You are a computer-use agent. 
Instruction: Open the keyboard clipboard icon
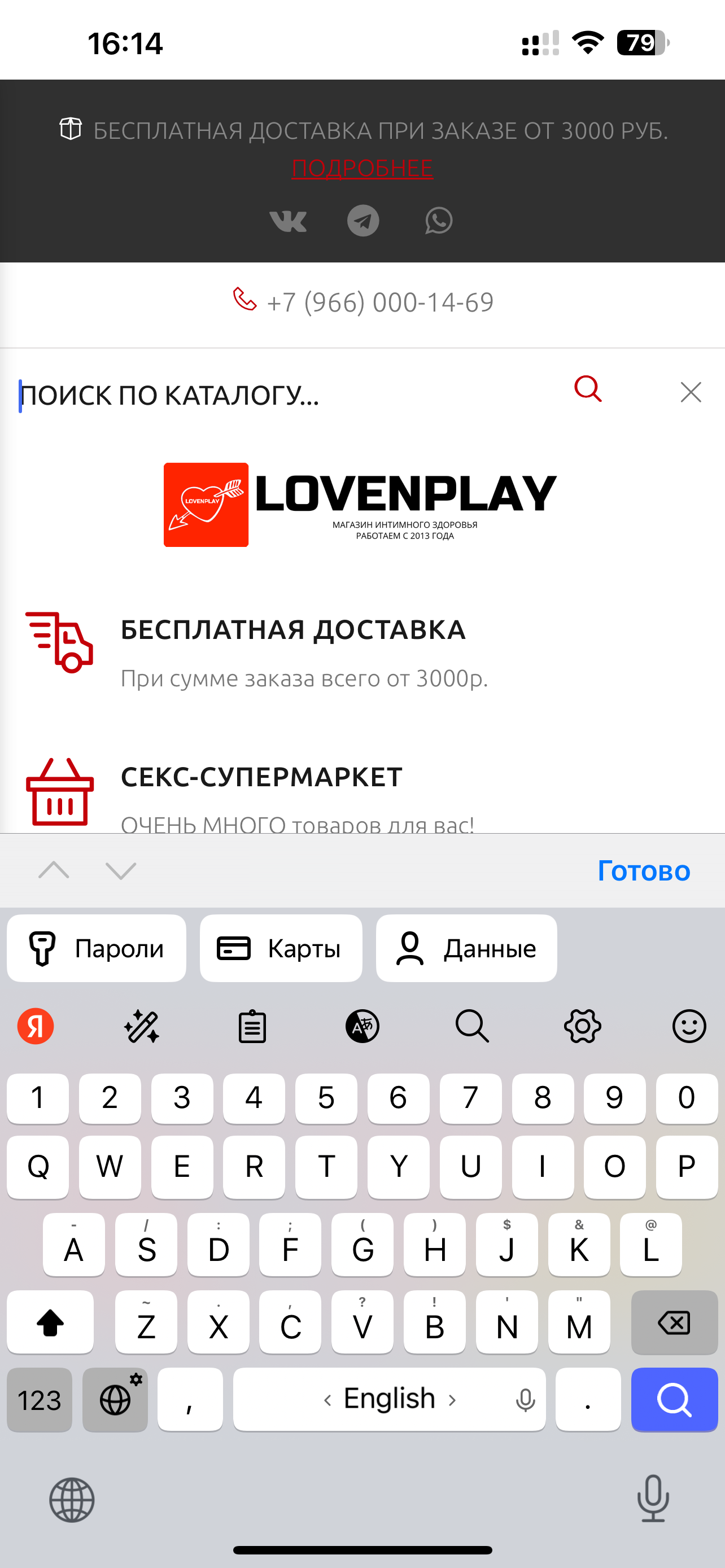point(252,1027)
